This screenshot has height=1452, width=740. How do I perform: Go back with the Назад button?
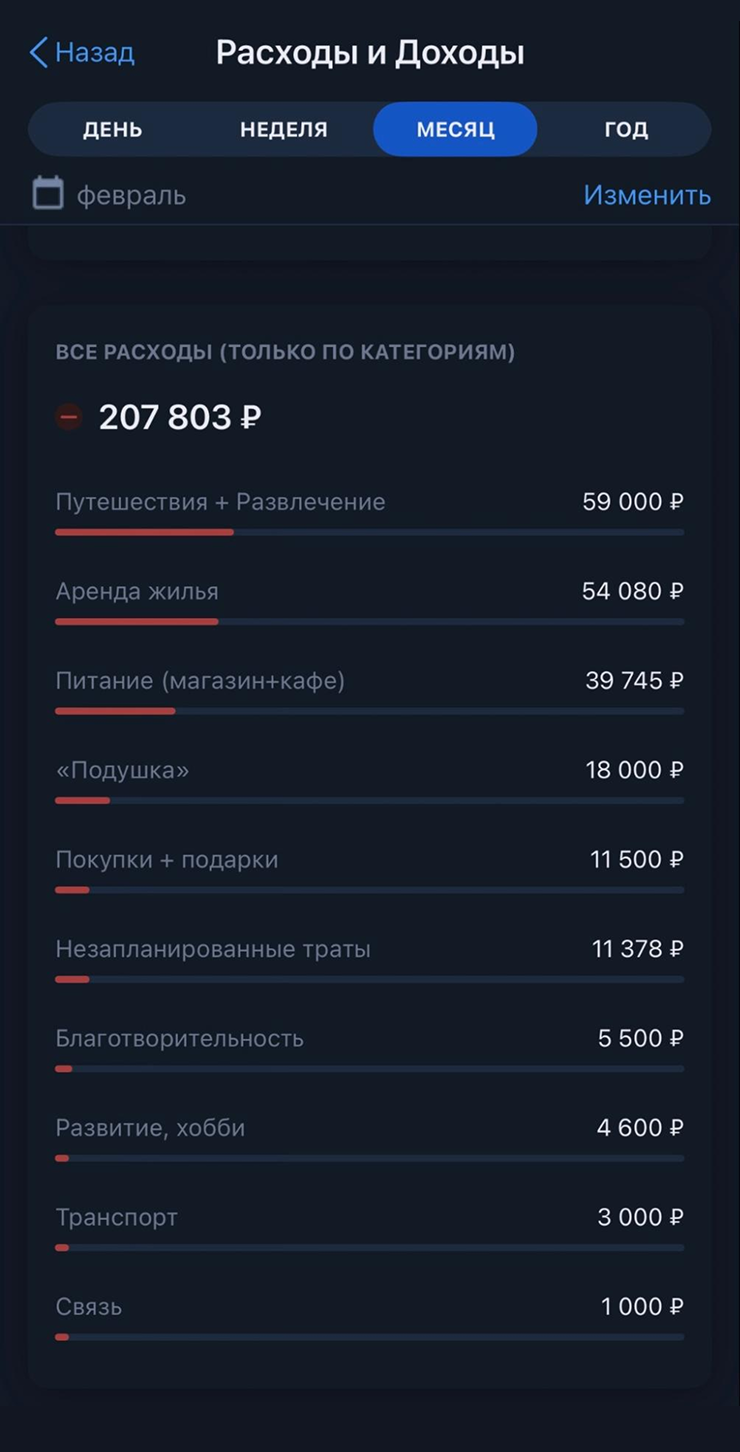pyautogui.click(x=82, y=52)
